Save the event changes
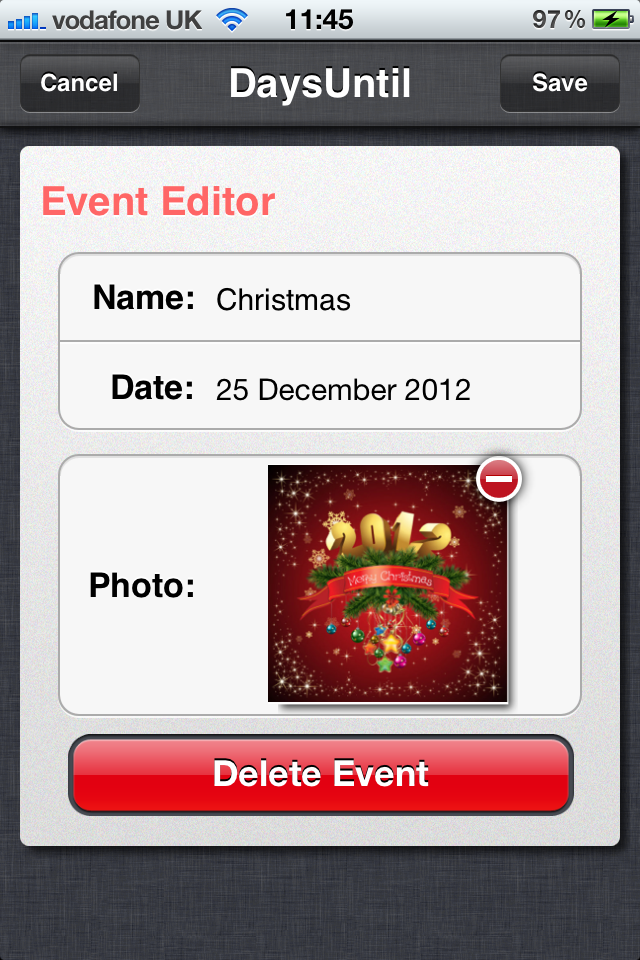 559,84
